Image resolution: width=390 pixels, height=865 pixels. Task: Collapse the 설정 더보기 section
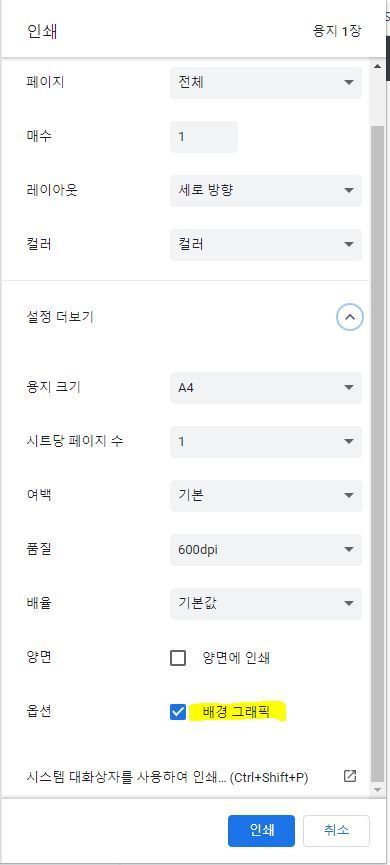[x=350, y=317]
